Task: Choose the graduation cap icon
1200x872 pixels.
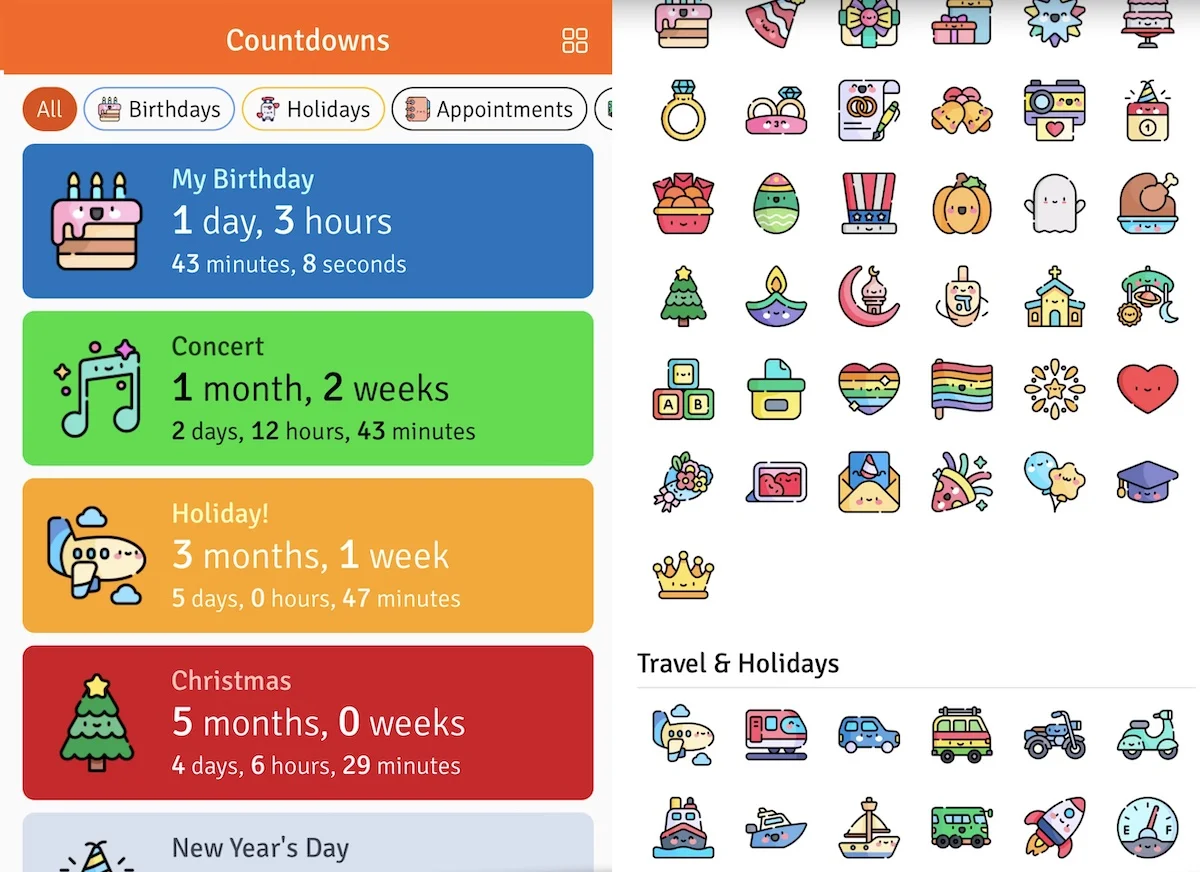Action: click(1147, 481)
